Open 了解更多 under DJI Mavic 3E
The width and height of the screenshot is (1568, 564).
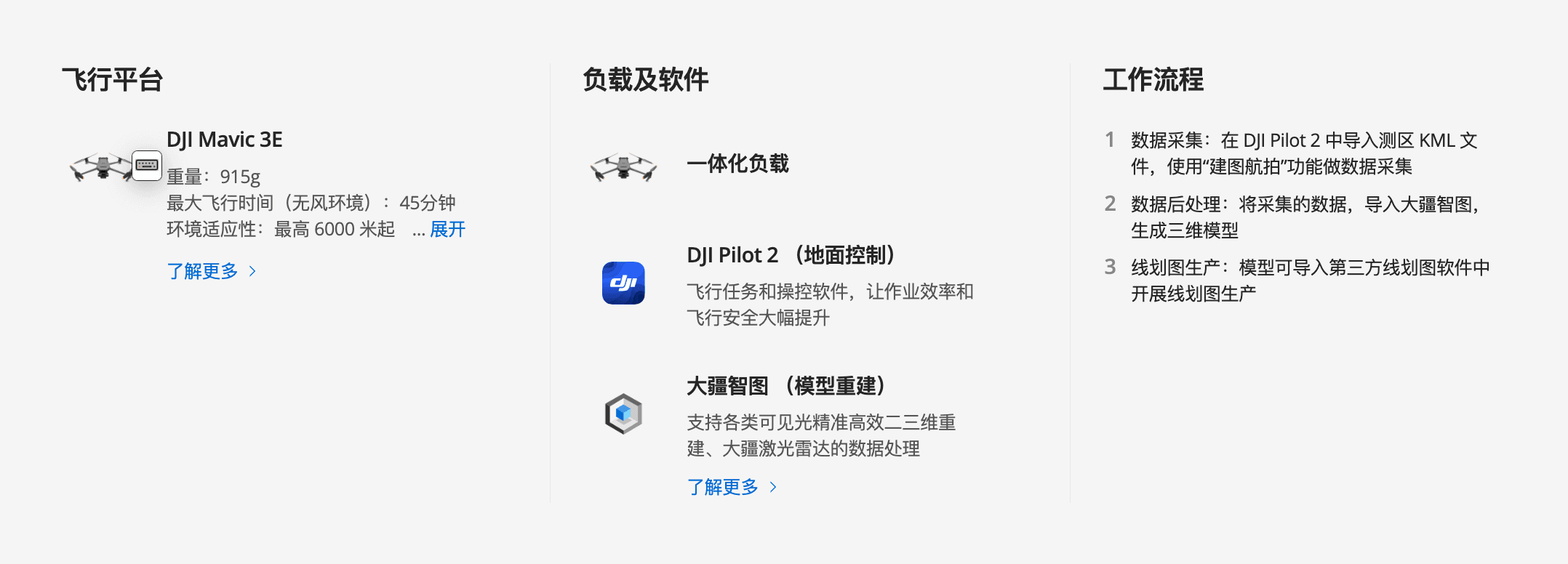(x=211, y=271)
